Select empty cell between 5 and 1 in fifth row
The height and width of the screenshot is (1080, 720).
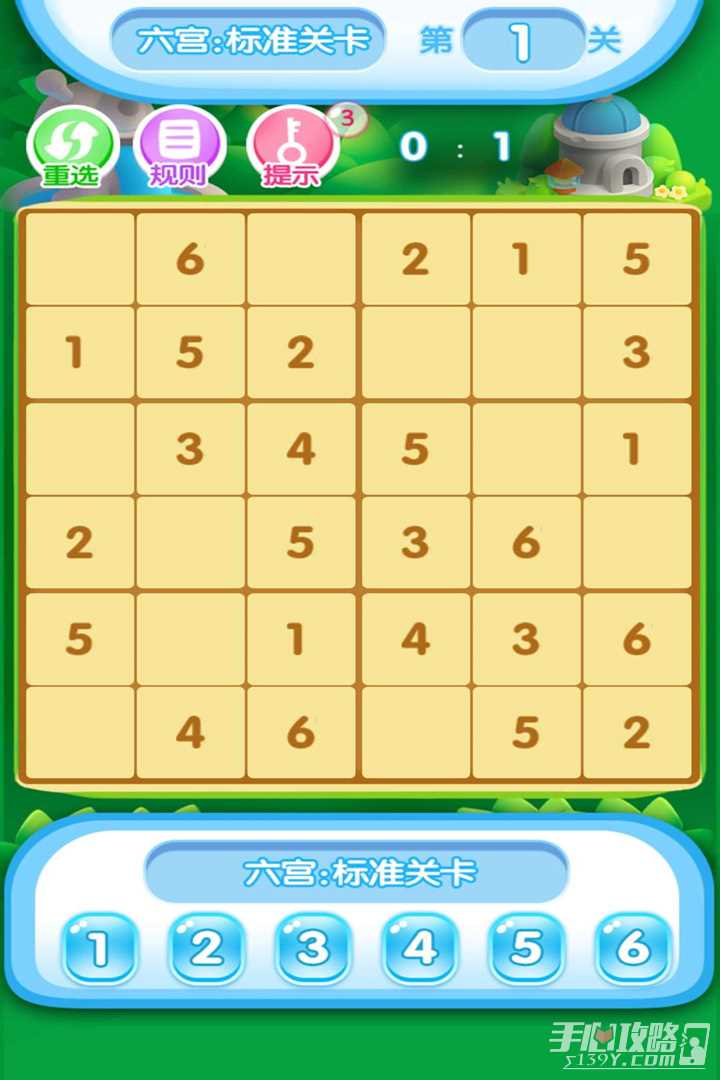point(190,638)
